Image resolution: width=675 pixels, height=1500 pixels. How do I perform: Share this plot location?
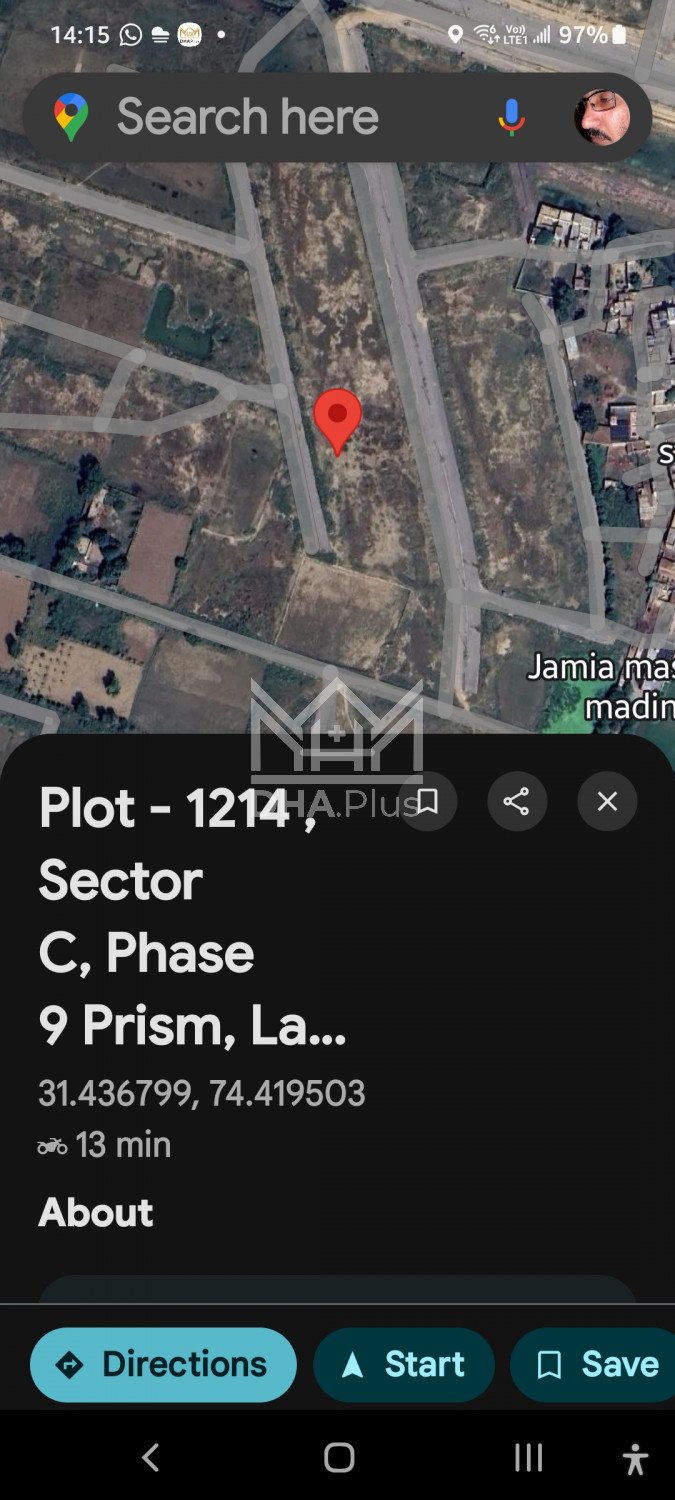tap(516, 801)
